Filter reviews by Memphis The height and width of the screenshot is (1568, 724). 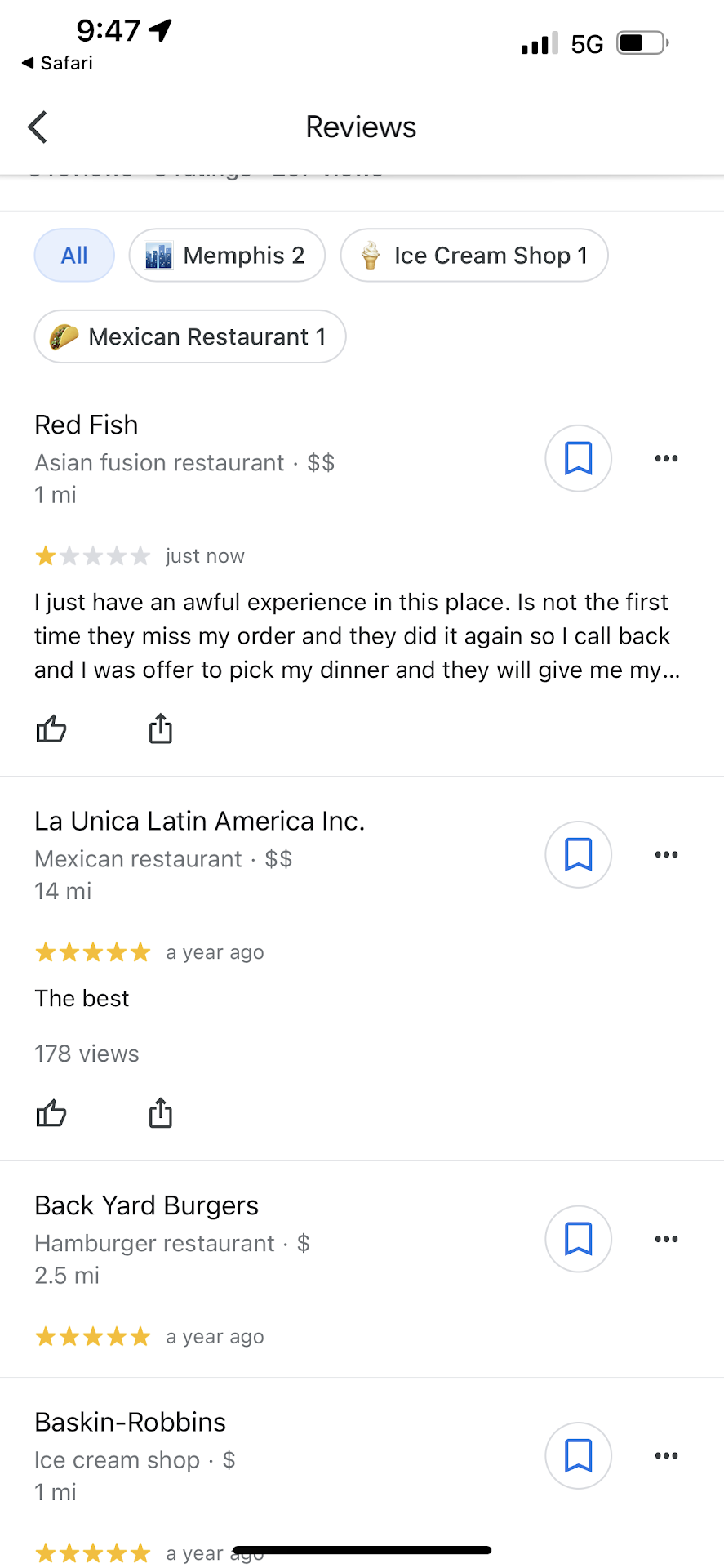click(x=227, y=256)
